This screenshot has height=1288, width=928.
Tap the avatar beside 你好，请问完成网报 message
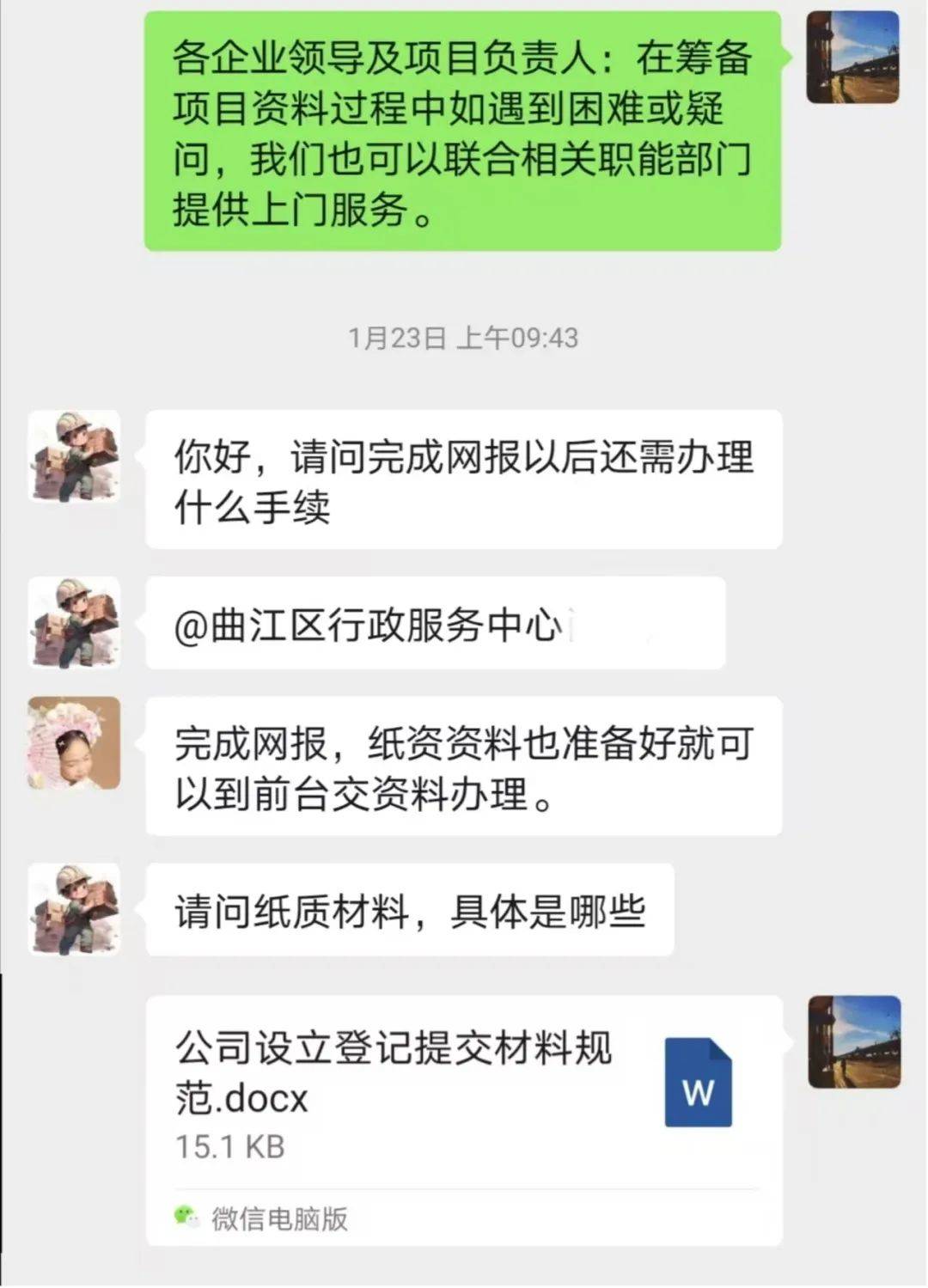(74, 456)
